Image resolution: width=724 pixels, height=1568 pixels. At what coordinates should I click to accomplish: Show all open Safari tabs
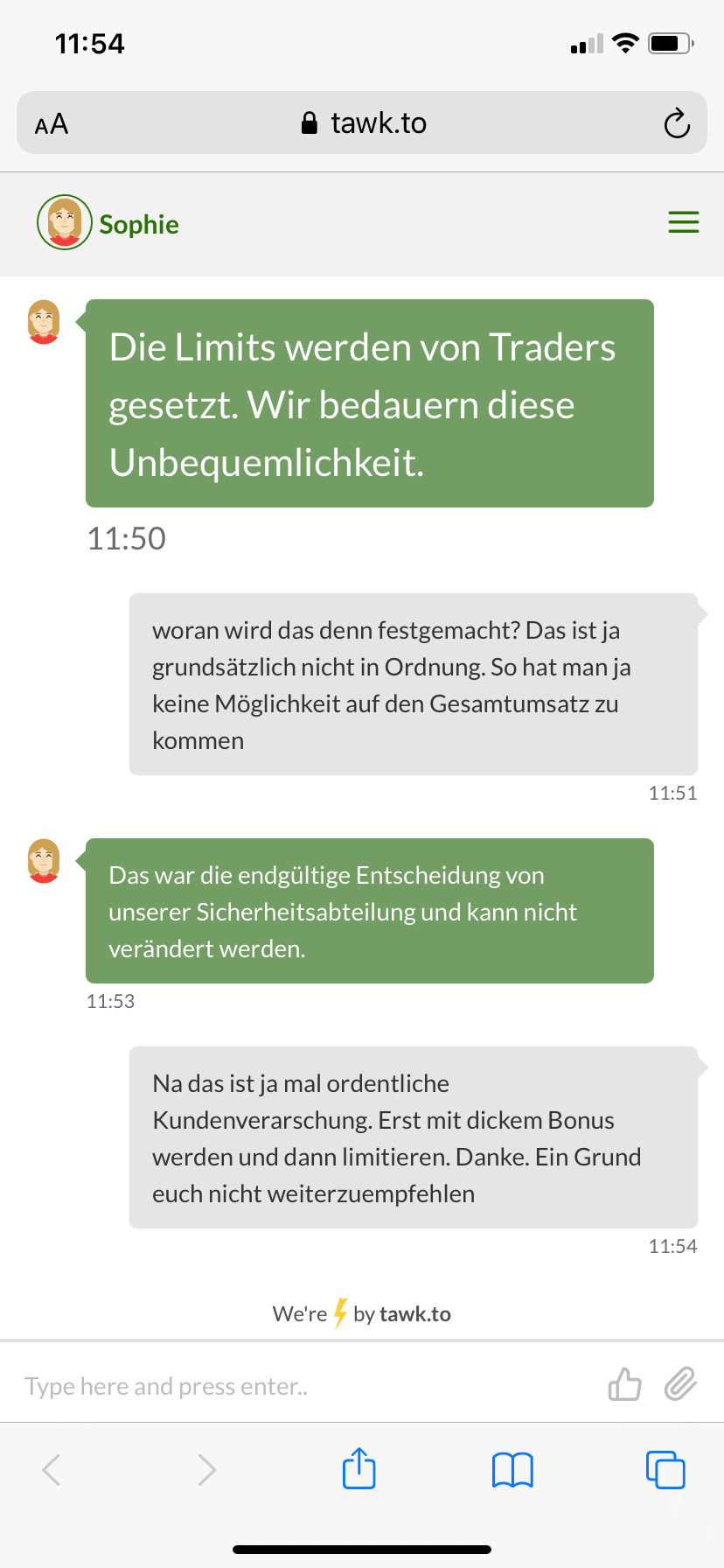pos(665,1469)
